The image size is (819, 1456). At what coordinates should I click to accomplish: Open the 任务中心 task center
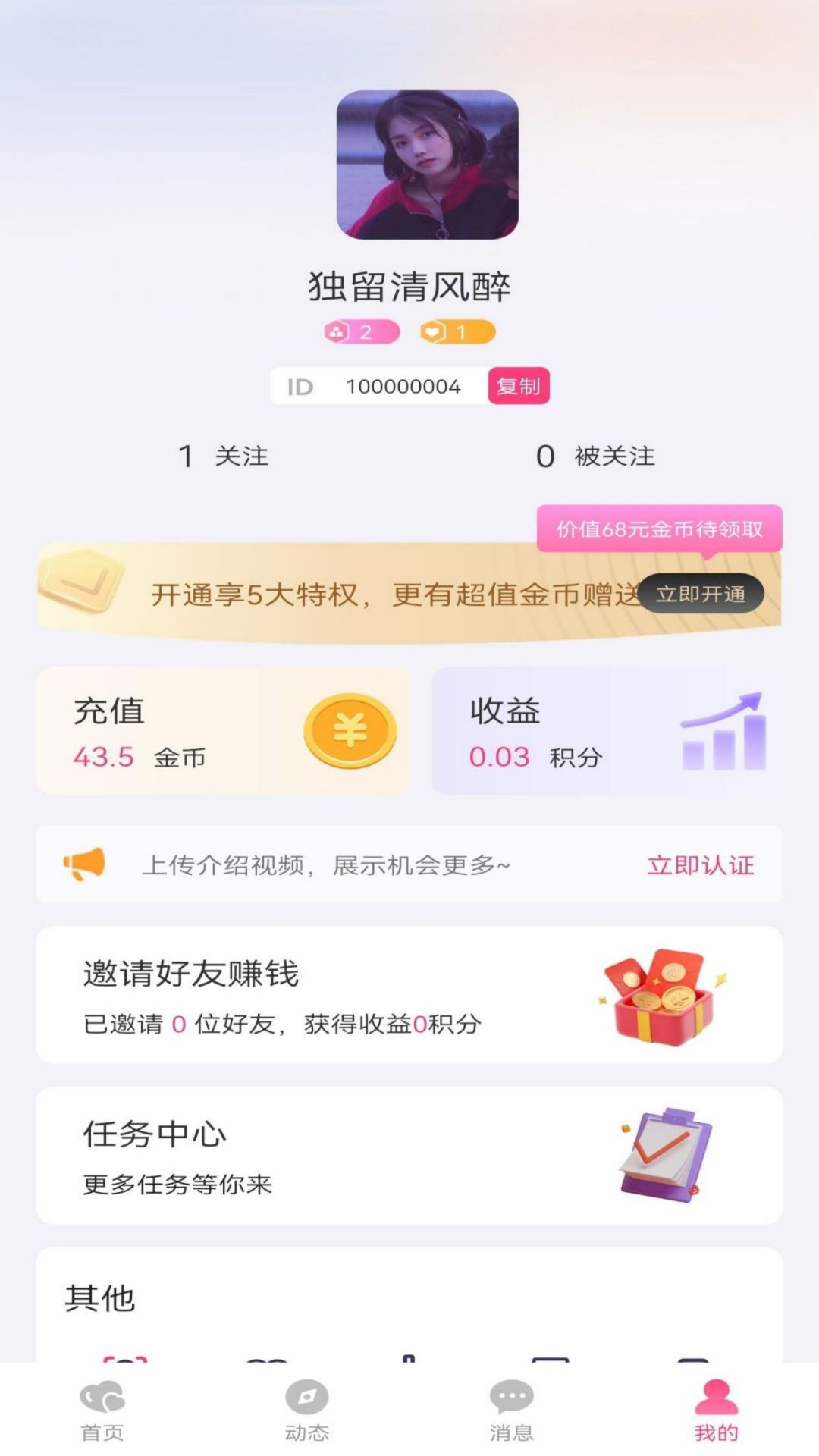(x=409, y=1155)
